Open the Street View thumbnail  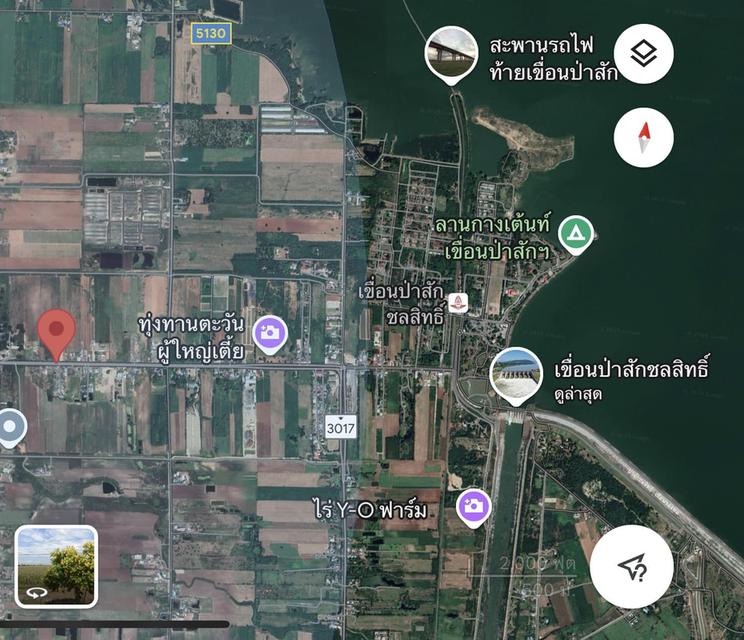[x=57, y=567]
